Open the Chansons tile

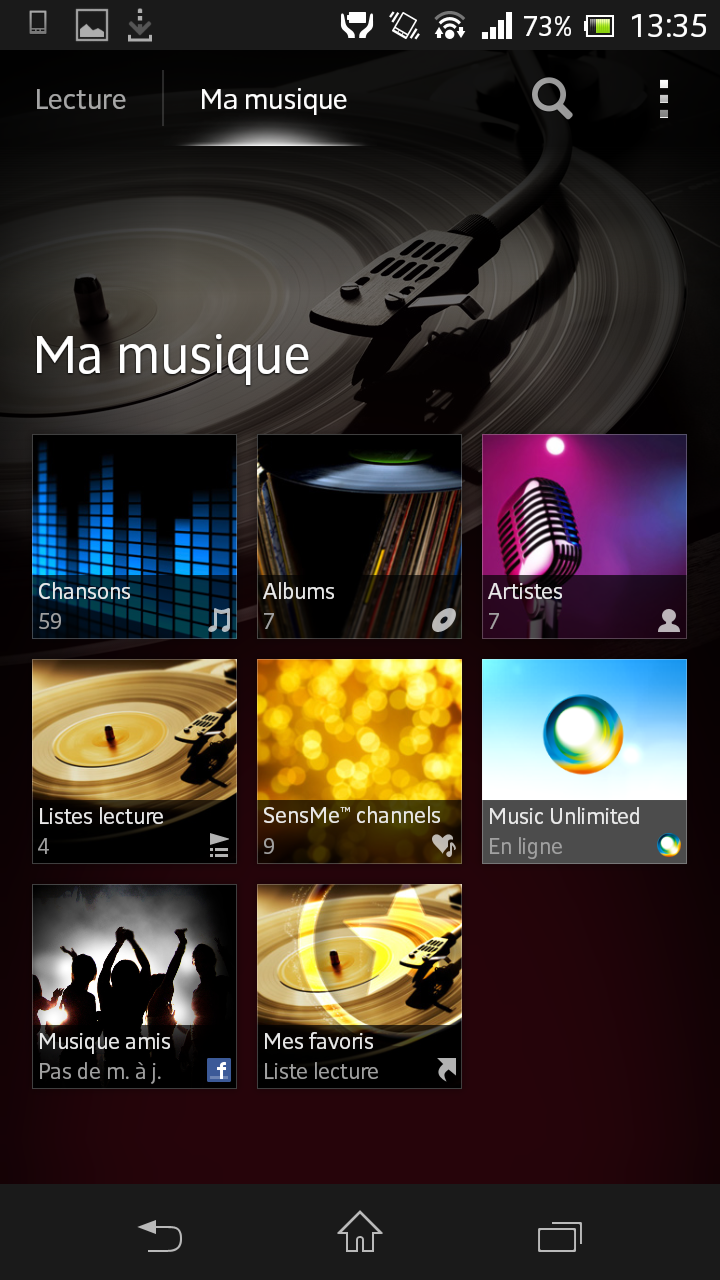click(135, 536)
